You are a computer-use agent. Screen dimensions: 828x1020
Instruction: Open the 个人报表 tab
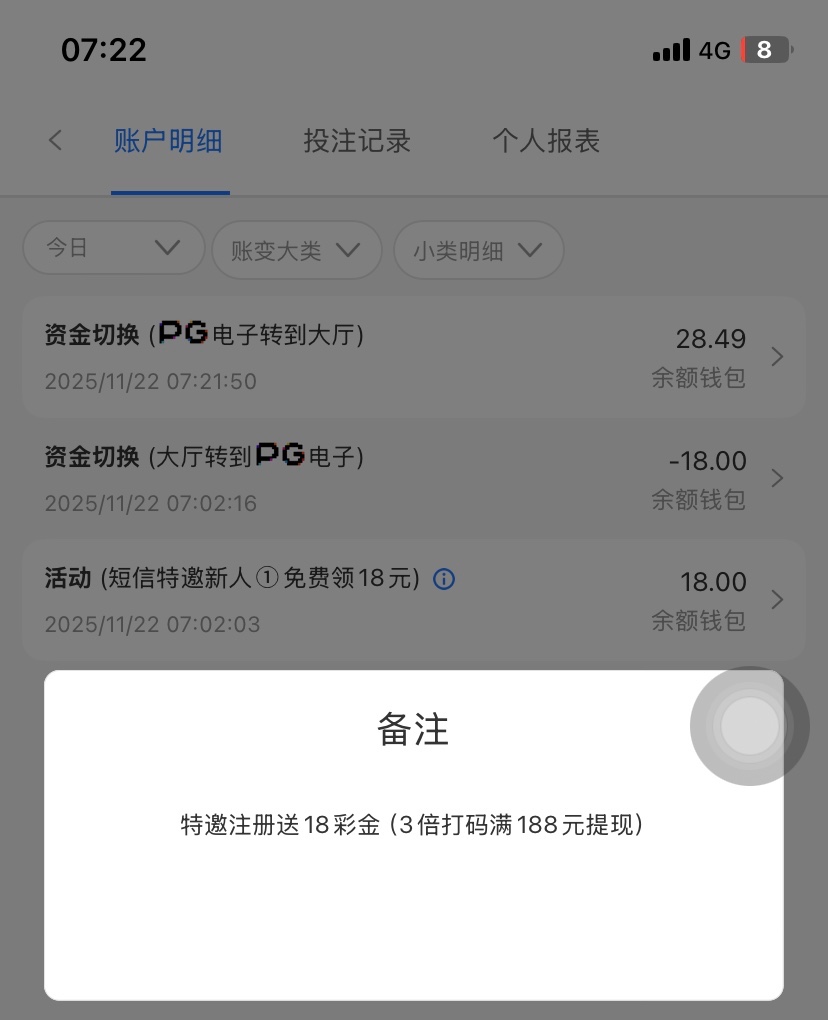(x=546, y=141)
